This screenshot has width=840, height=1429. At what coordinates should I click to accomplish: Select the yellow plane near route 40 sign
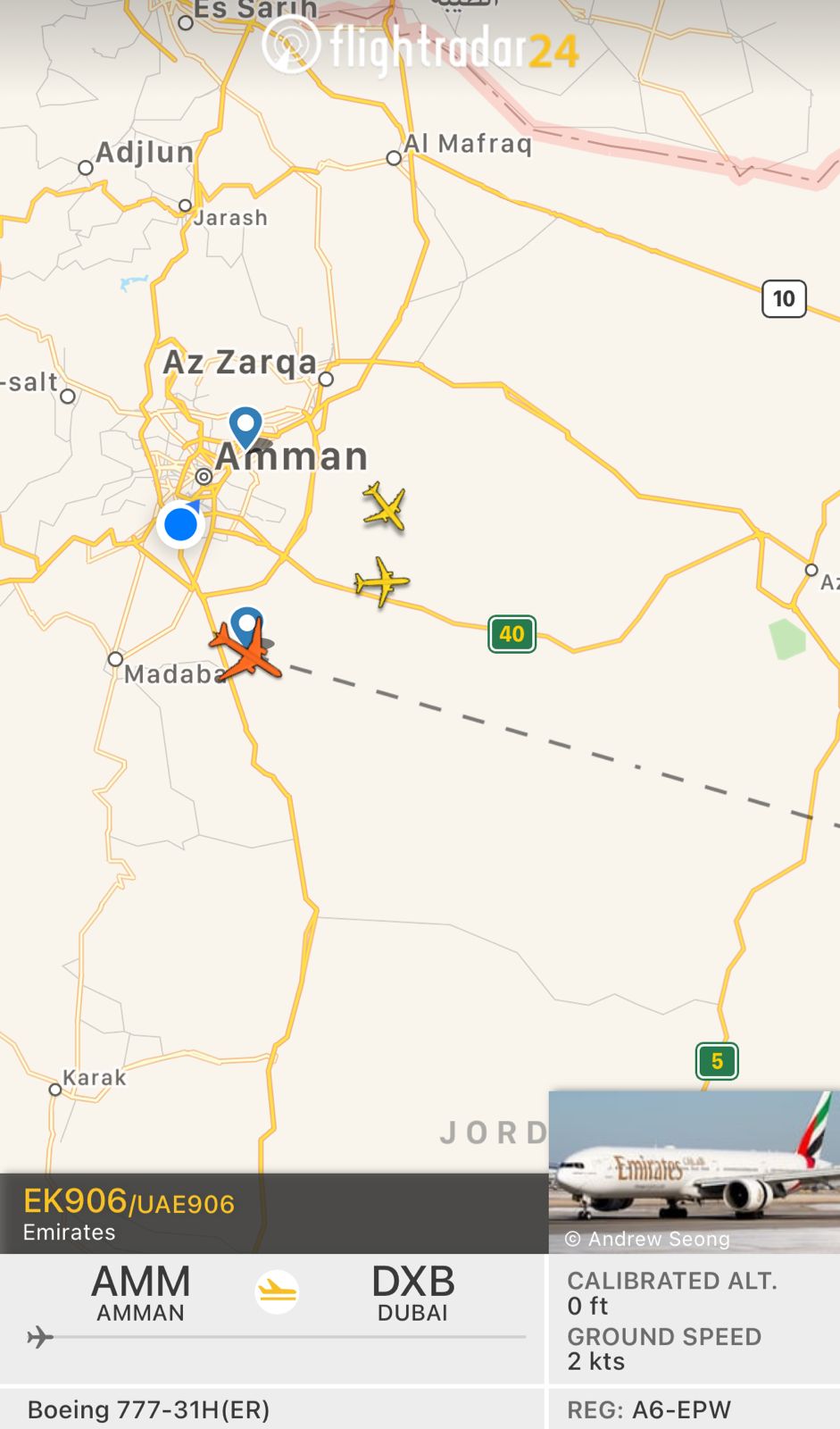pyautogui.click(x=381, y=581)
